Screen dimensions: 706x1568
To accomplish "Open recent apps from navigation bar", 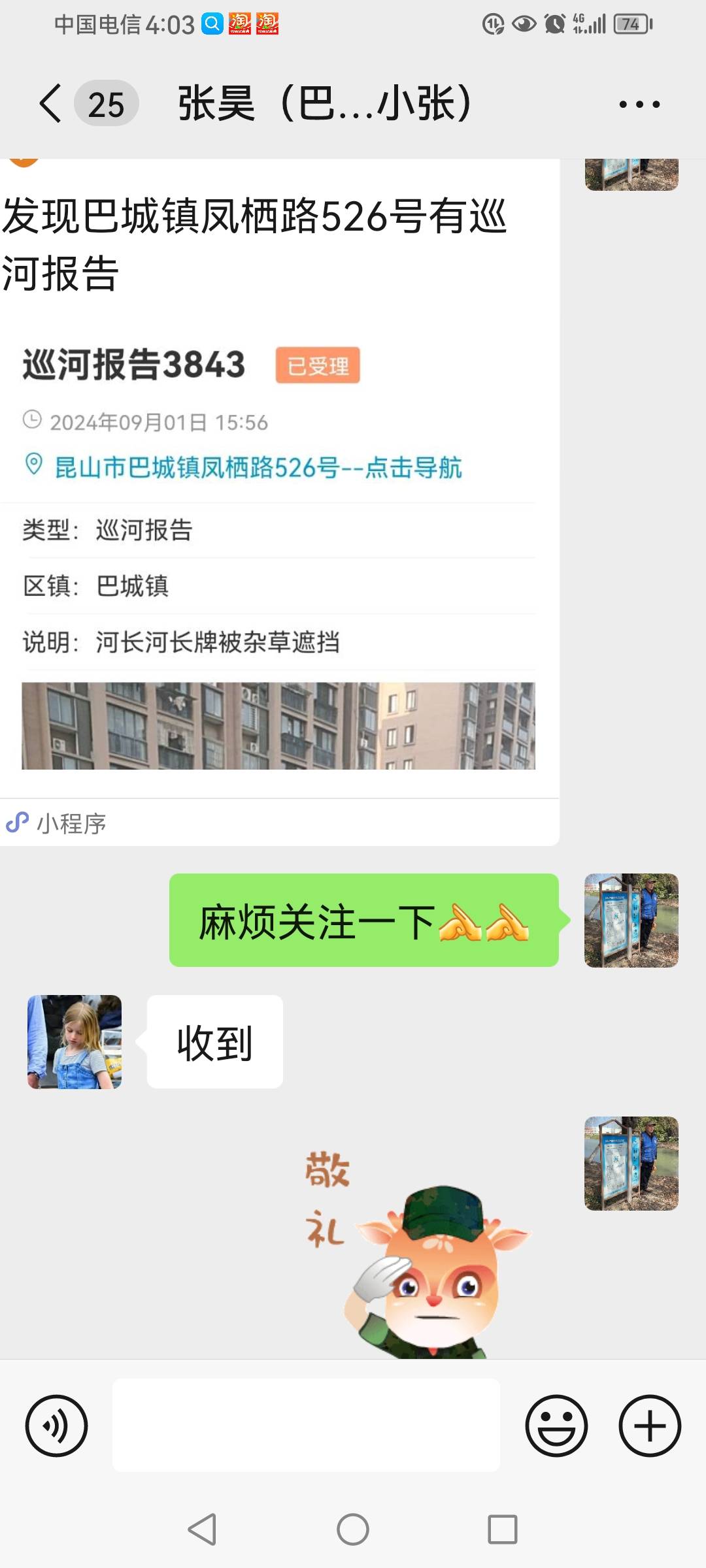I will [502, 1529].
